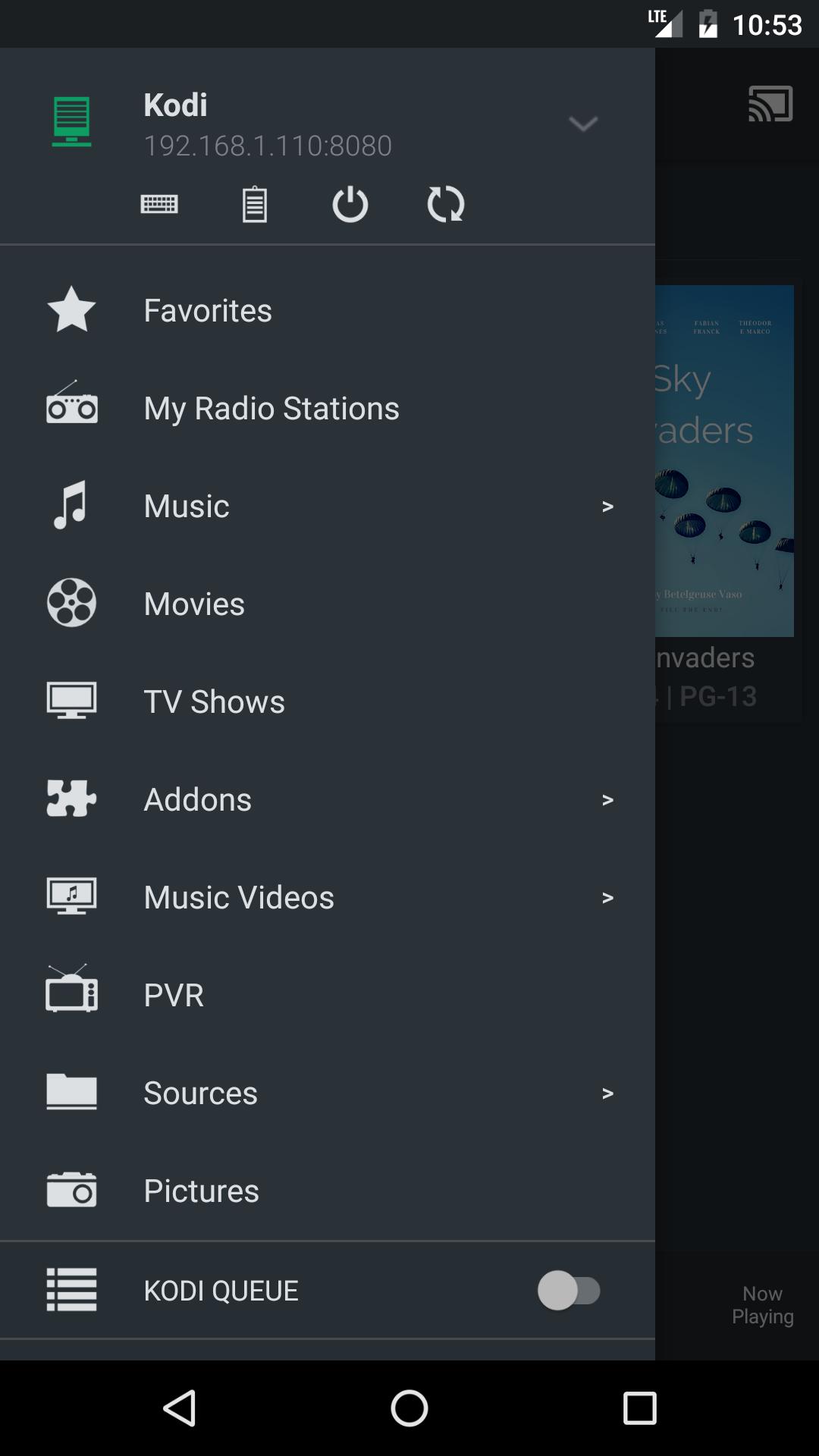Open the Addons menu
819x1456 pixels.
coord(328,799)
